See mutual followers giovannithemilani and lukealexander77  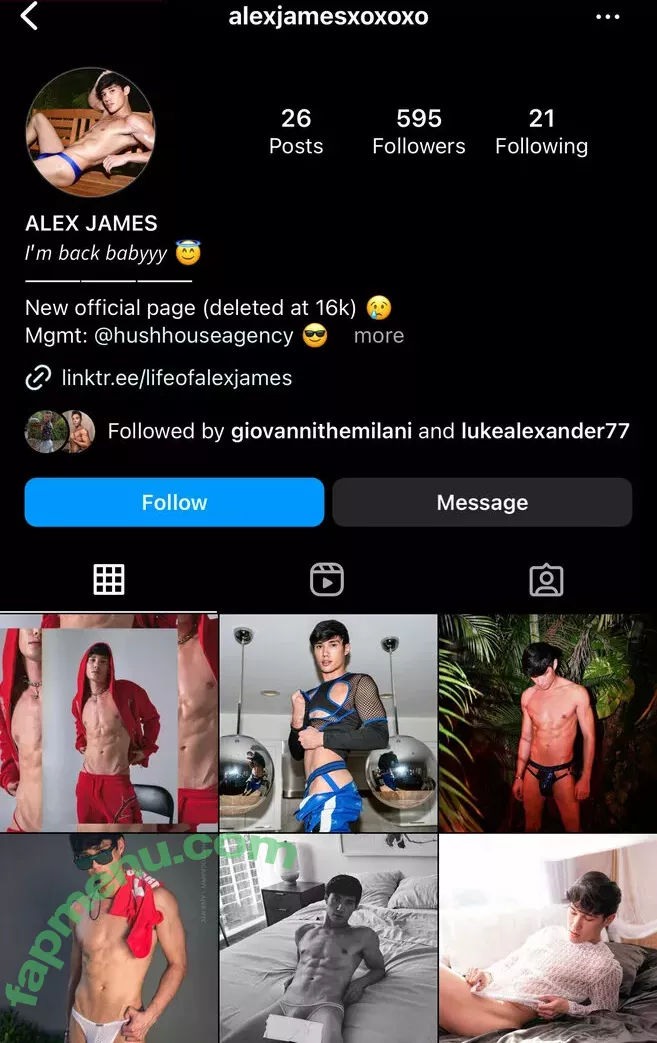coord(368,431)
